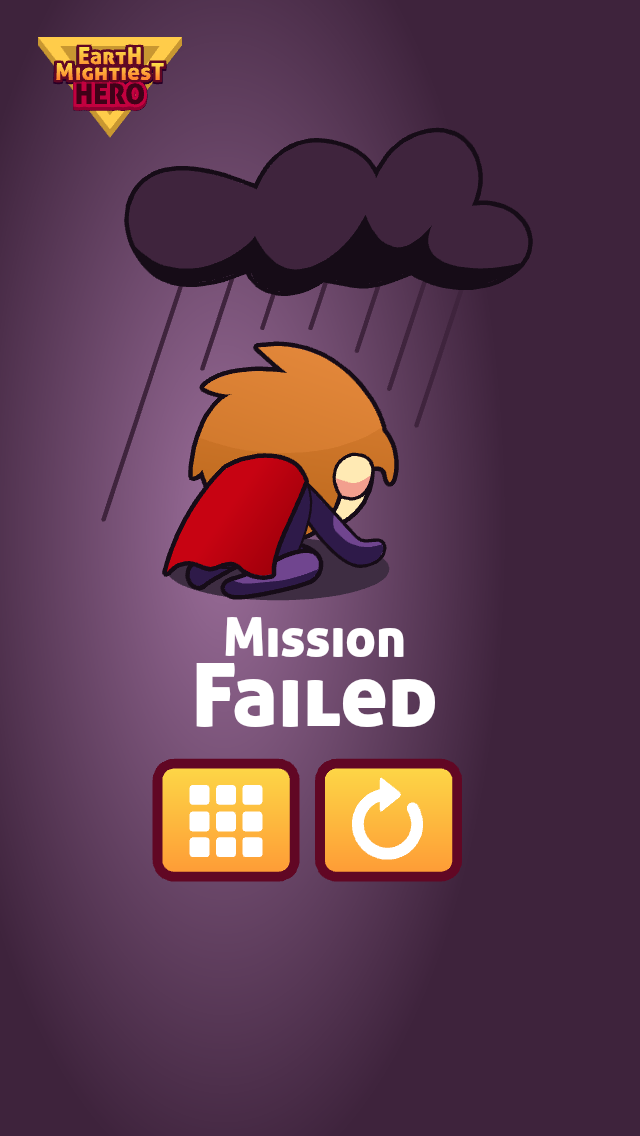Open the level select grid button
Screen dimensions: 640x1136
point(226,820)
